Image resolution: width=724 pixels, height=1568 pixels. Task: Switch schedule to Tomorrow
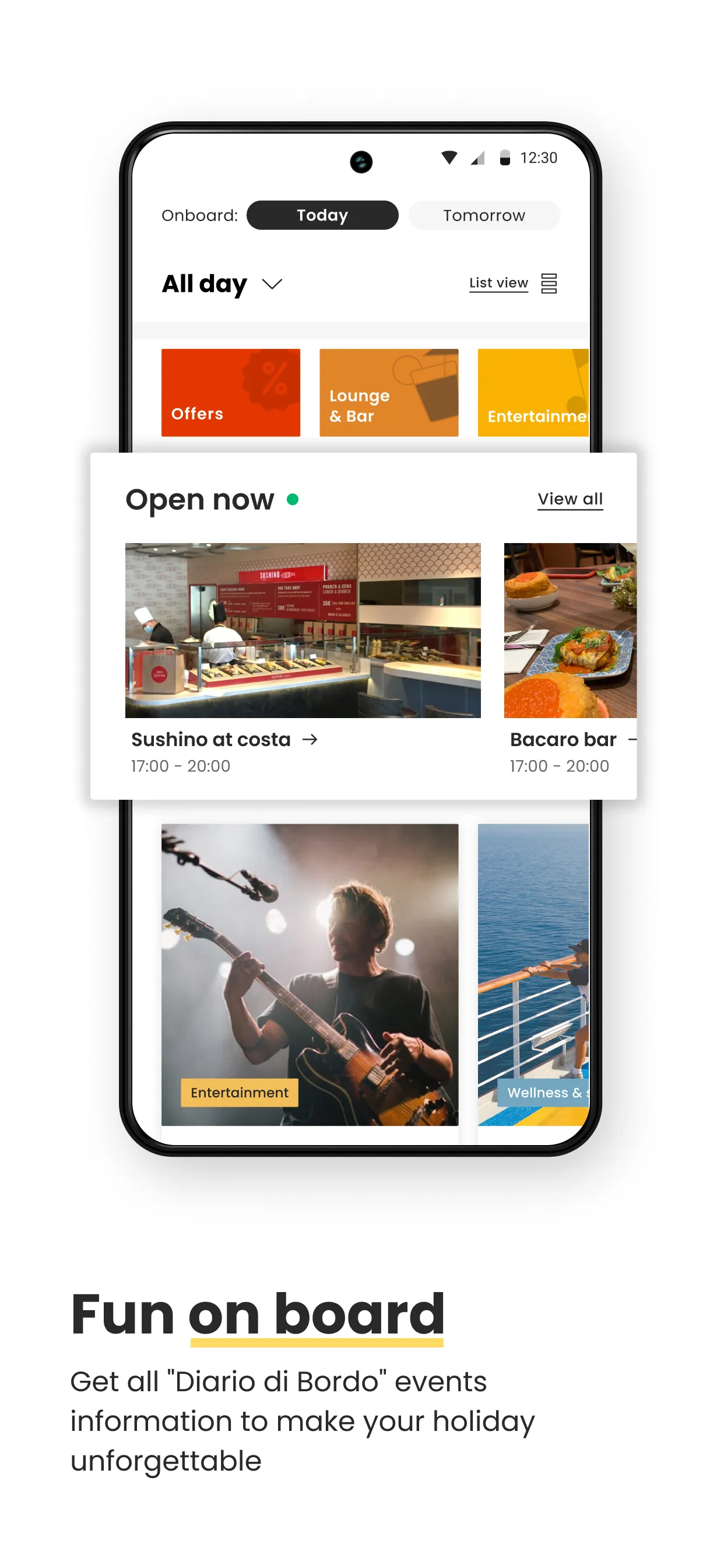[x=484, y=215]
